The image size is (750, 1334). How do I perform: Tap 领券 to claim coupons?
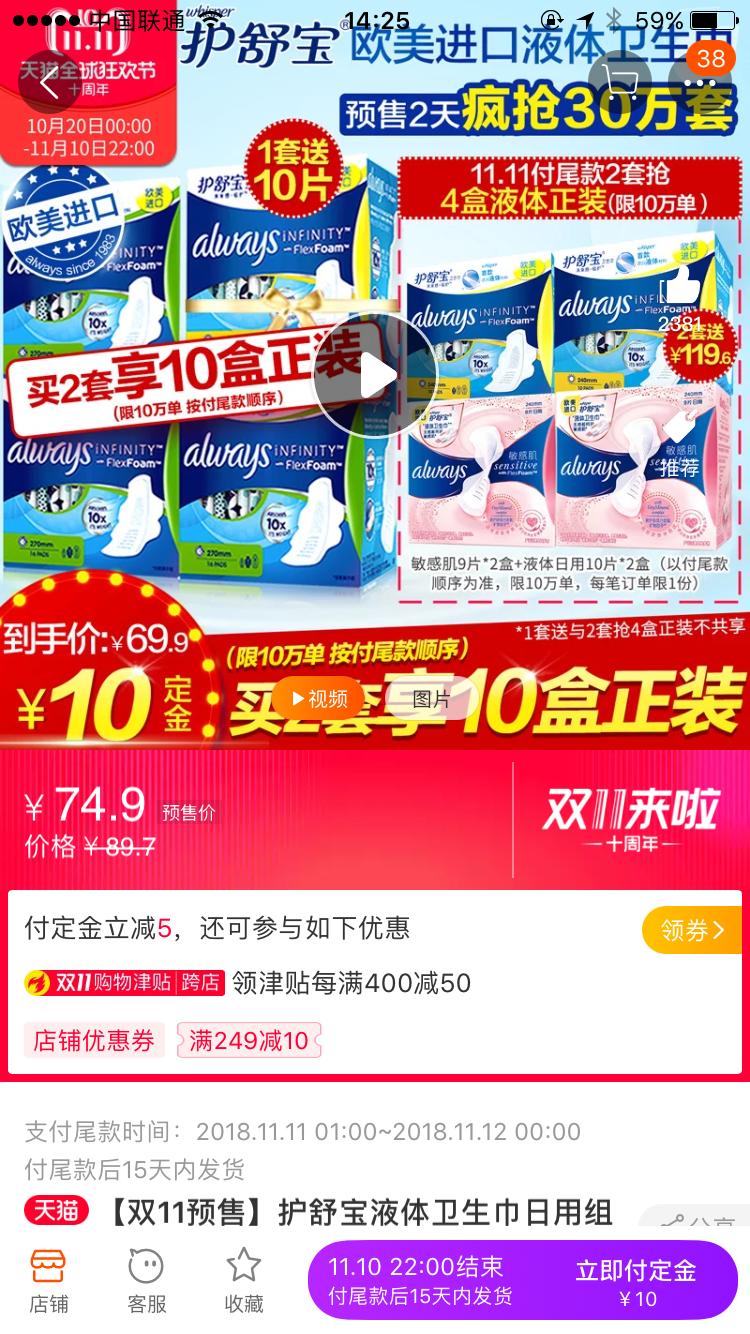[x=692, y=930]
